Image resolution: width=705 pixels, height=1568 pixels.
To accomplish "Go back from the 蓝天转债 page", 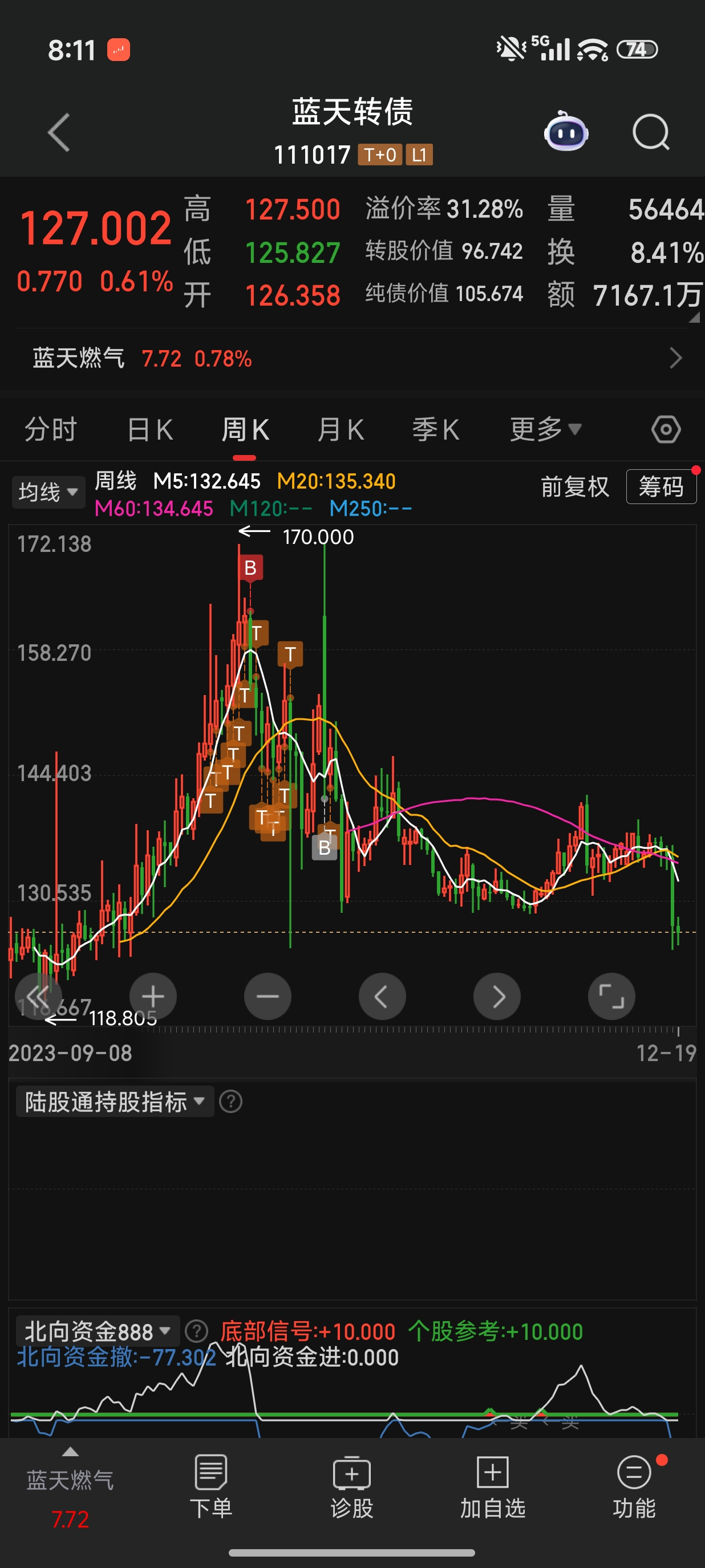I will click(x=59, y=132).
